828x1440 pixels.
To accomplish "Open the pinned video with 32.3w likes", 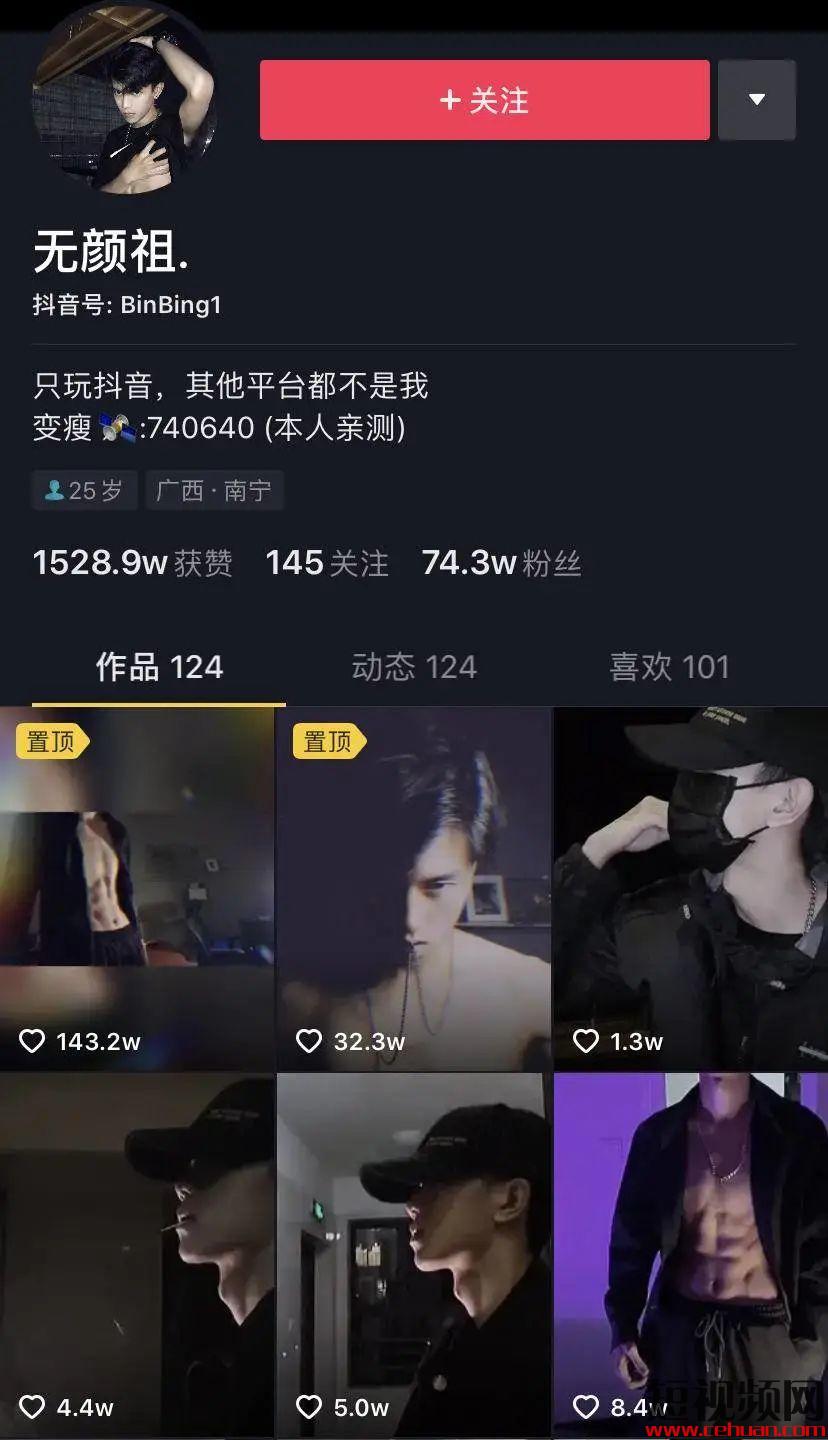I will tap(414, 888).
